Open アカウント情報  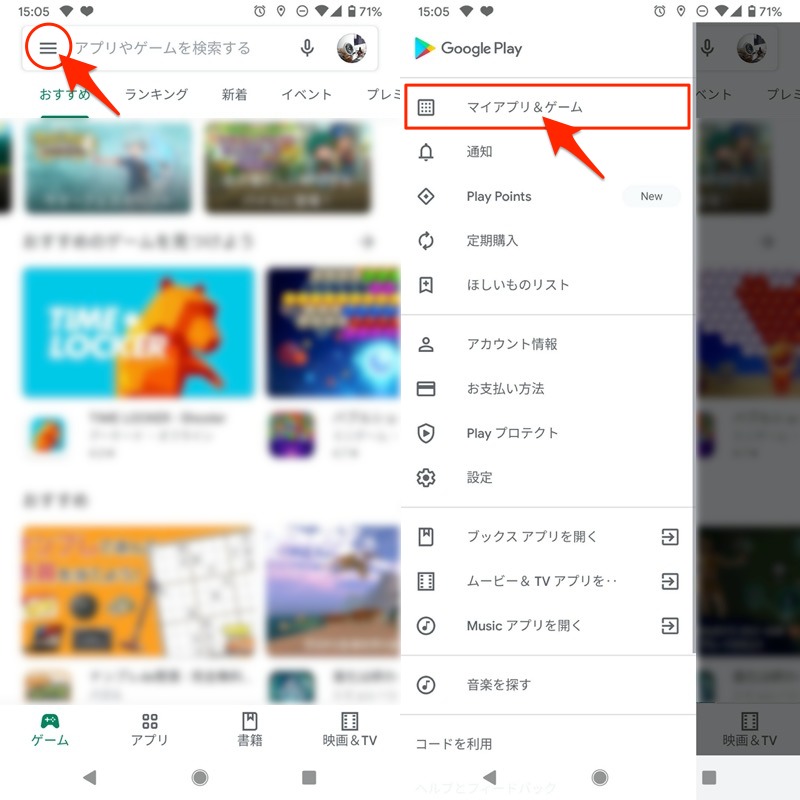[512, 344]
